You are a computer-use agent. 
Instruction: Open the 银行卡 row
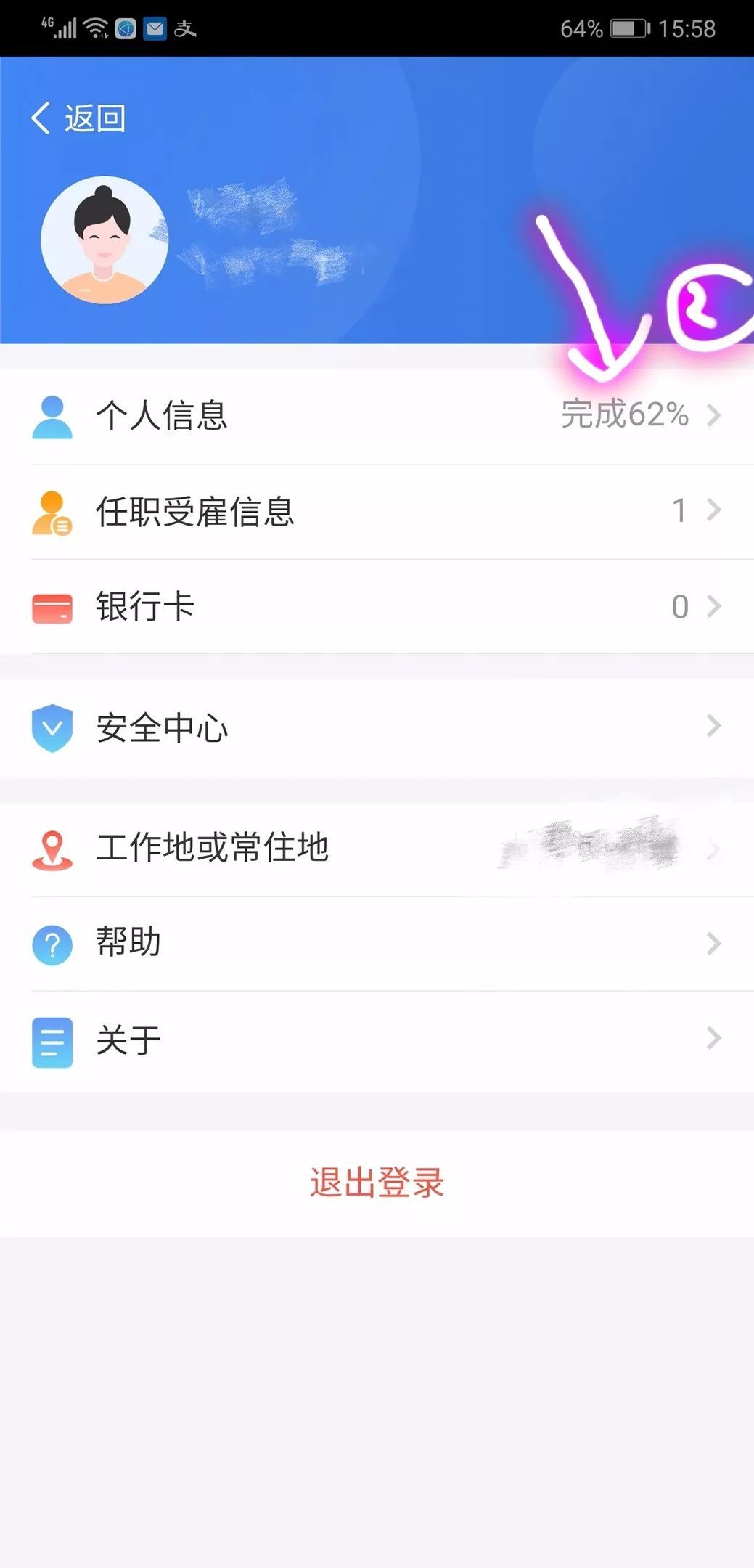tap(377, 606)
